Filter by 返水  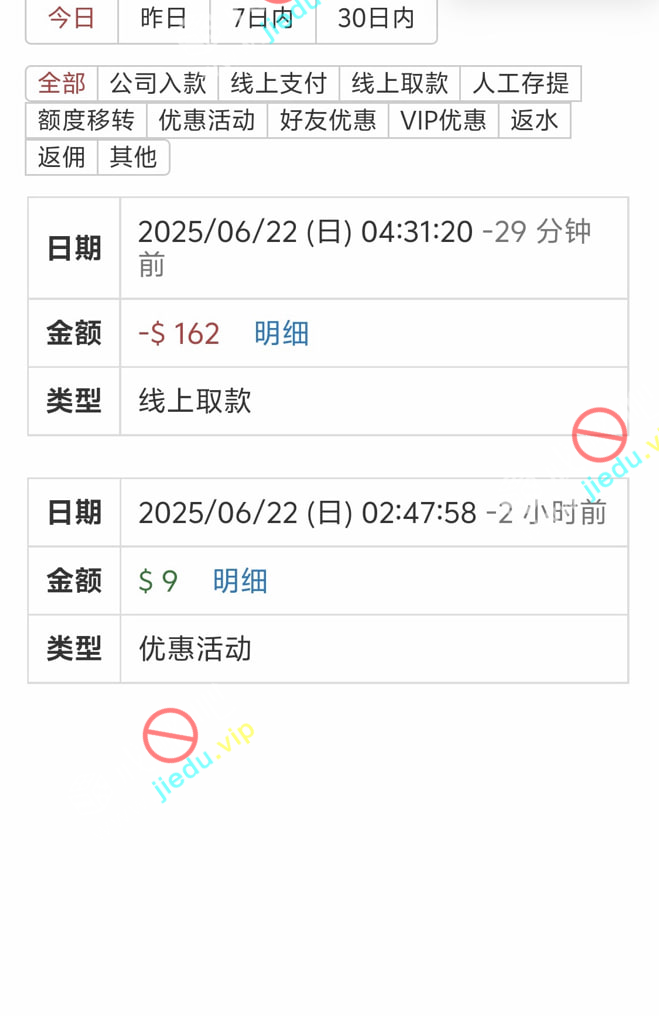pyautogui.click(x=534, y=121)
